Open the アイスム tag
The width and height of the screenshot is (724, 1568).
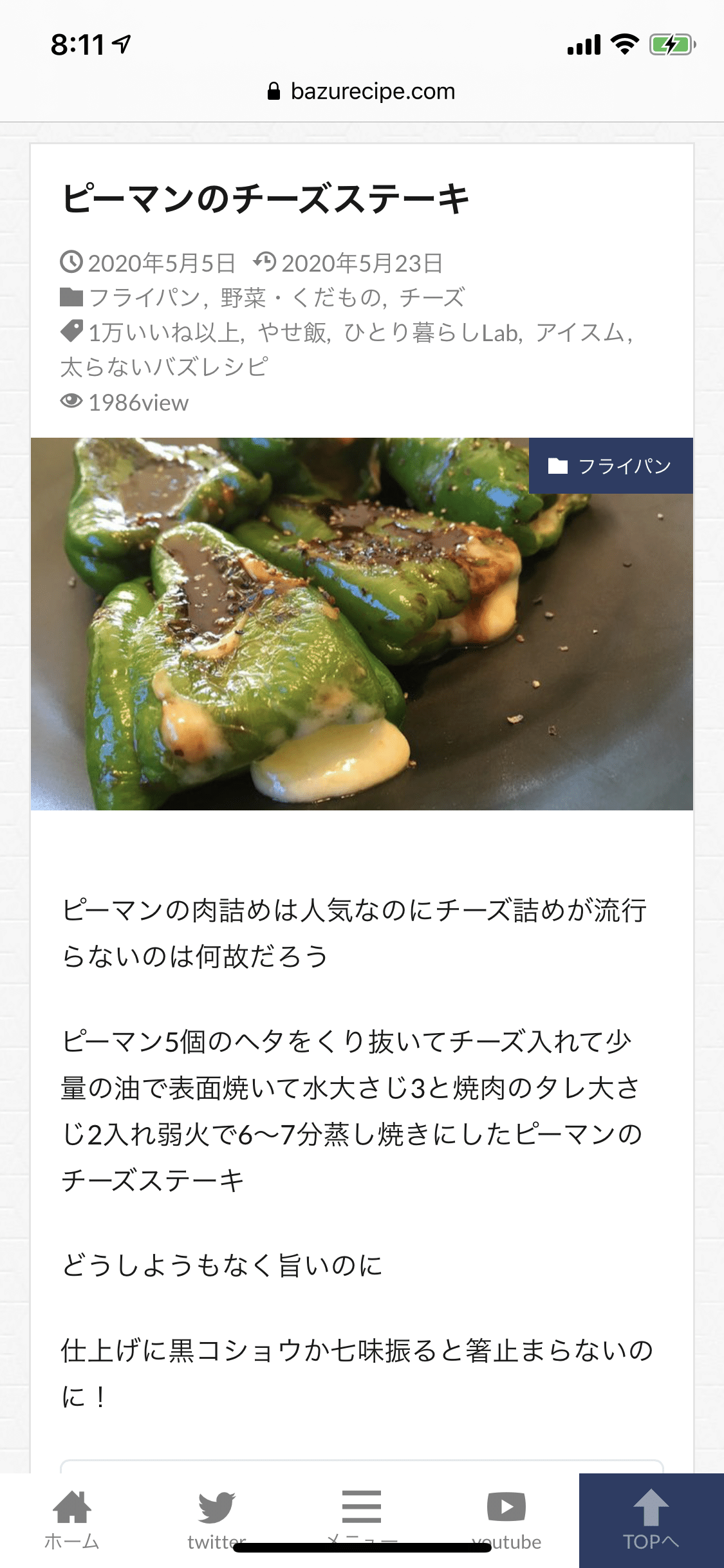[x=580, y=333]
